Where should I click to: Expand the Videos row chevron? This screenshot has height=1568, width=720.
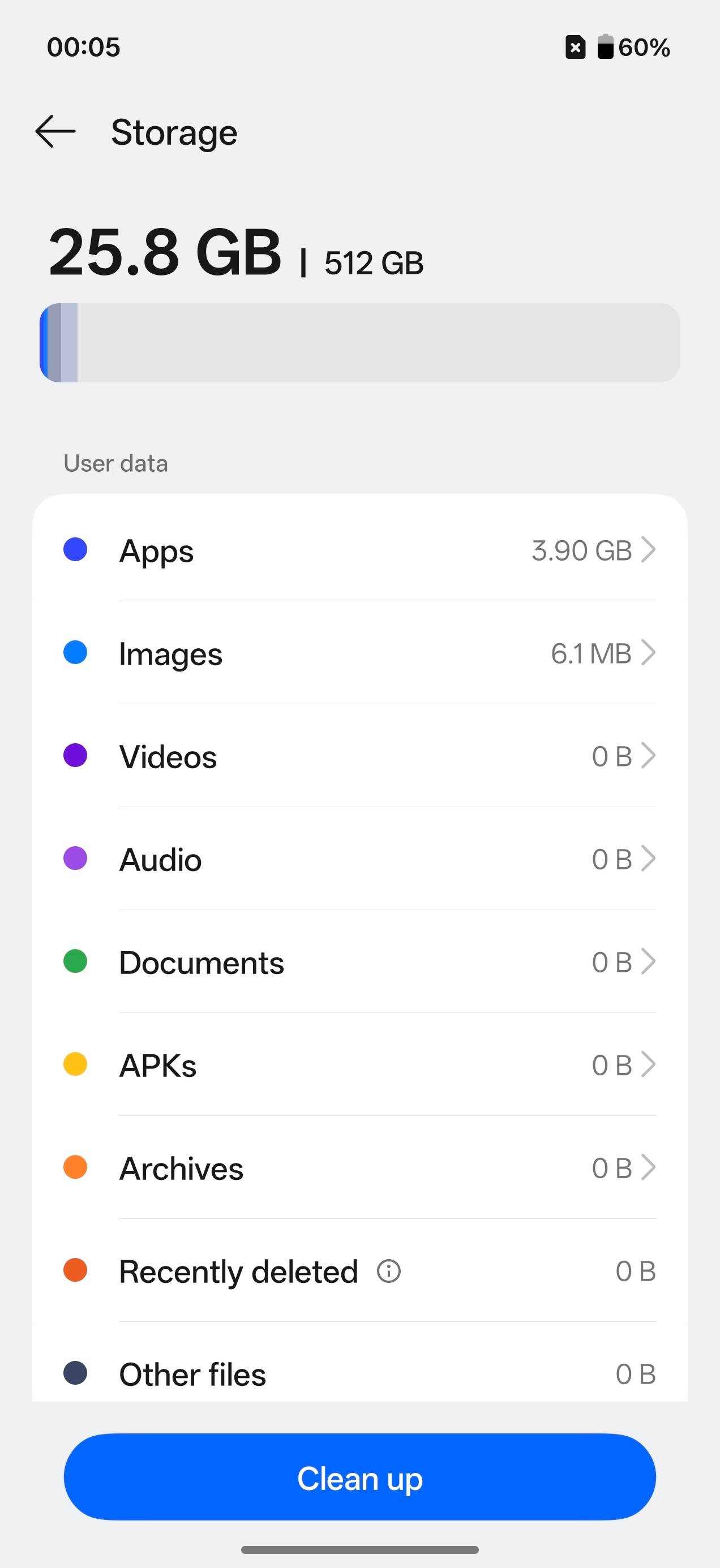pyautogui.click(x=649, y=755)
